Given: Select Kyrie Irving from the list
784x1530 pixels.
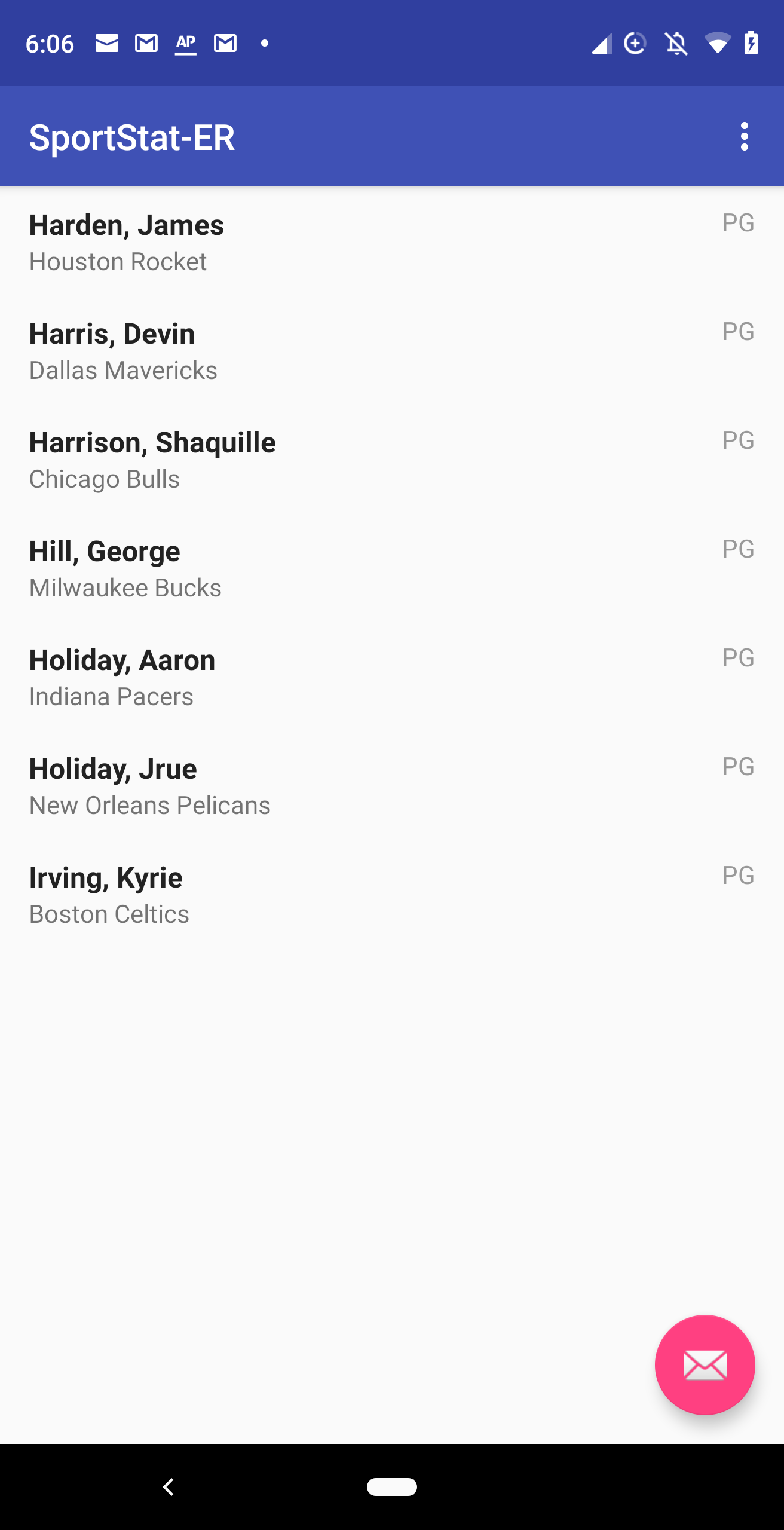Looking at the screenshot, I should click(x=392, y=894).
